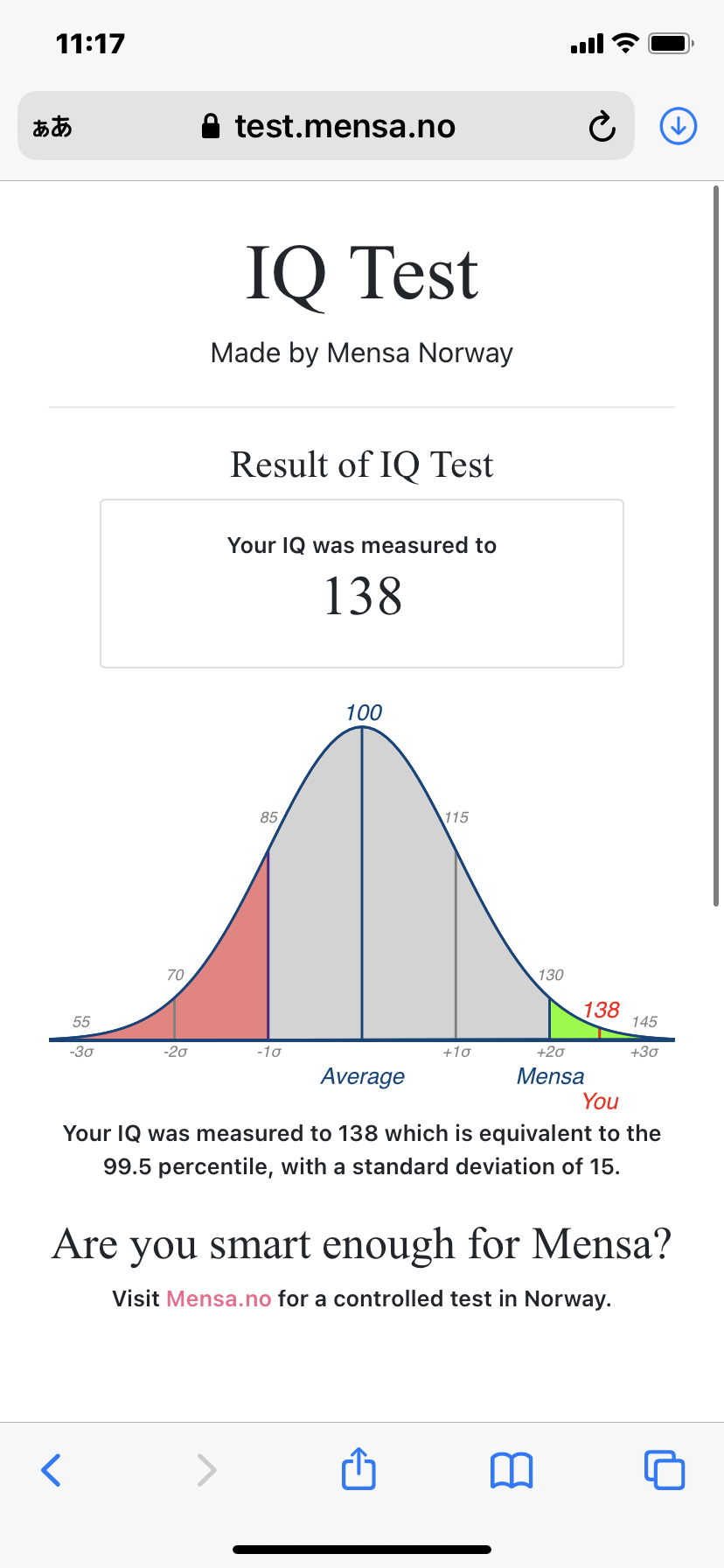This screenshot has width=724, height=1568.
Task: Open the Mensa.no link
Action: click(x=219, y=1298)
